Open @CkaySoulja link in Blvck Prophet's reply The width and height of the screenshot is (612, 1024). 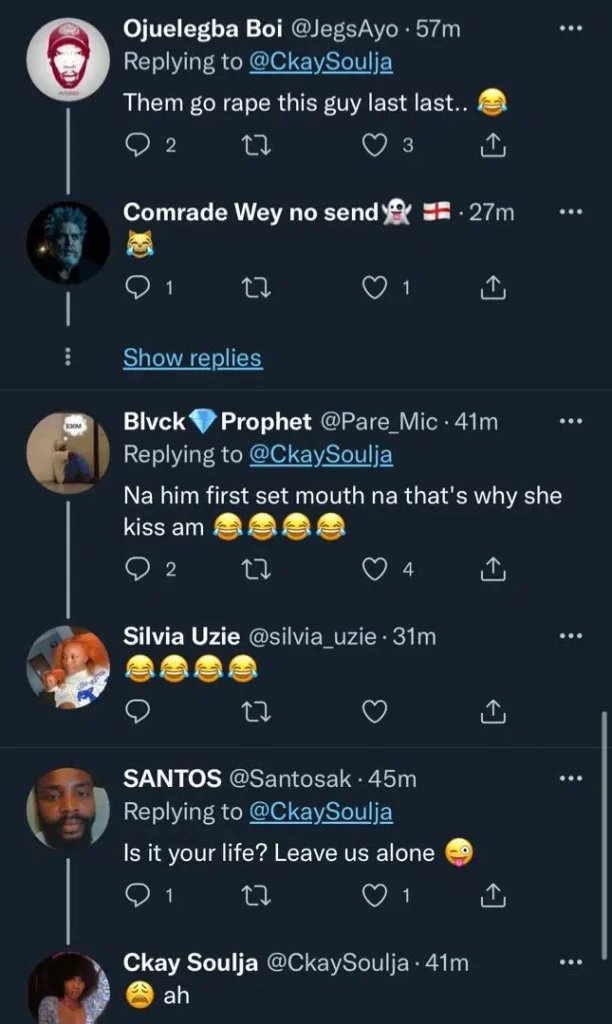pos(320,455)
